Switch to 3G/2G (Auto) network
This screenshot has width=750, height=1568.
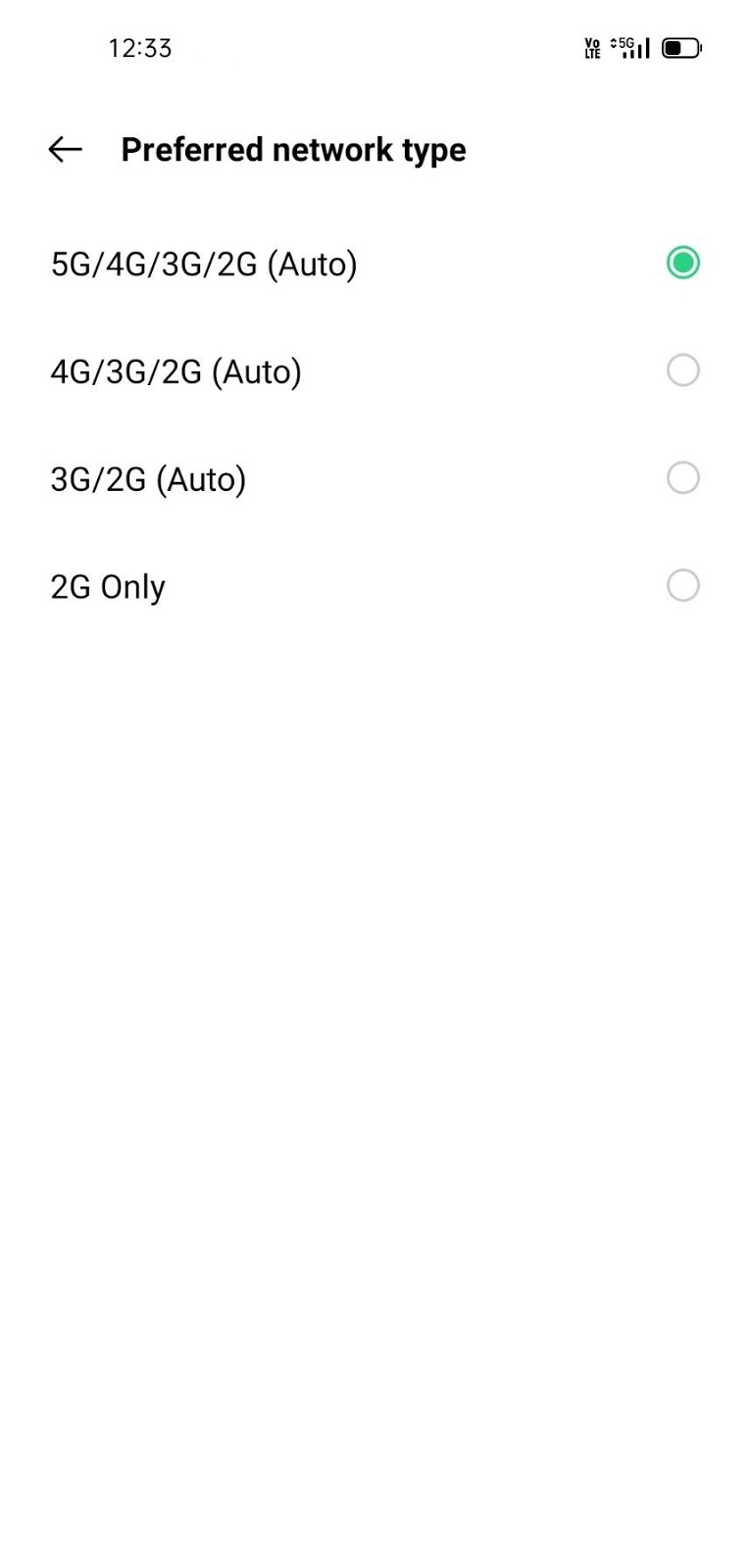tap(375, 479)
